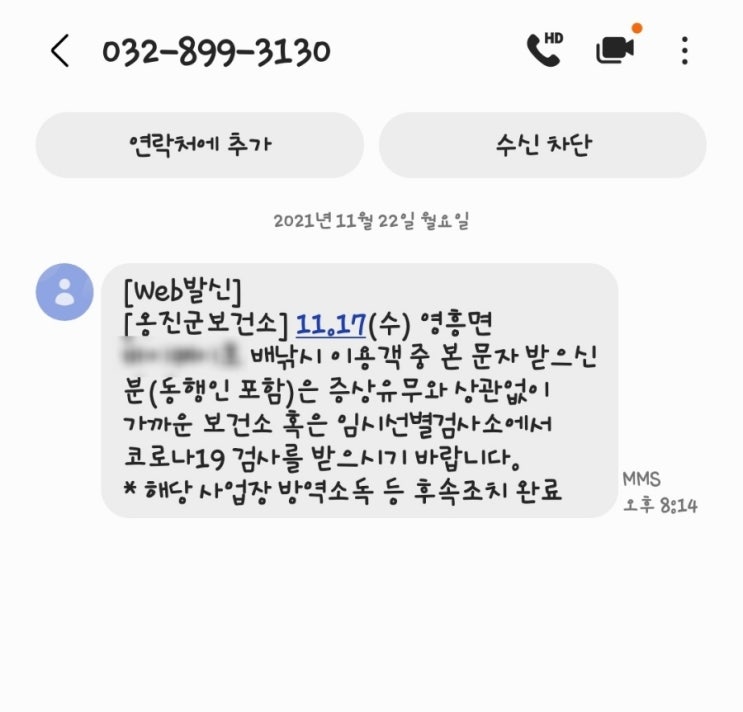Start a video call
This screenshot has height=712, width=743.
coord(616,50)
